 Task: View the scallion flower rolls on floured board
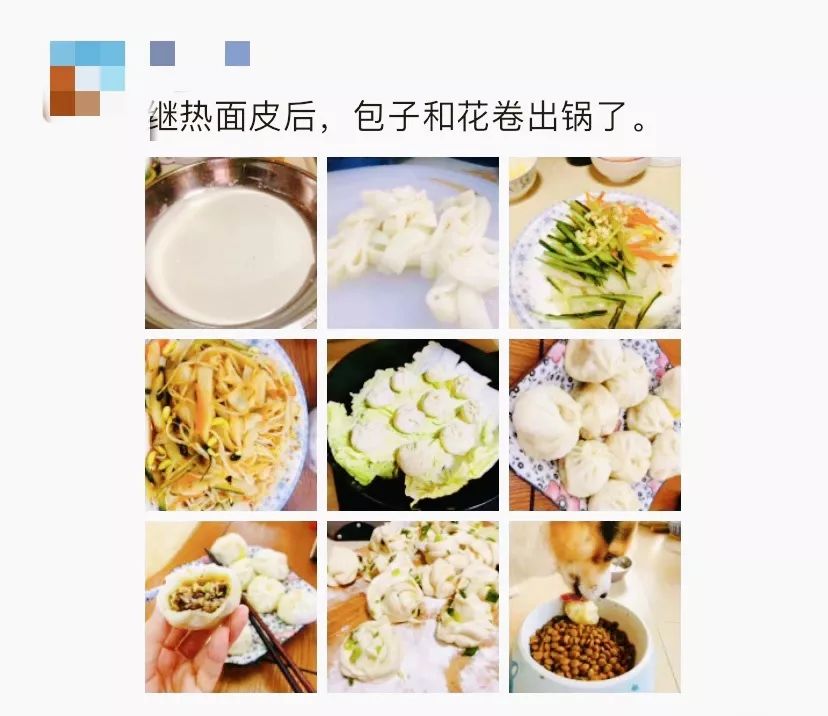coord(413,607)
